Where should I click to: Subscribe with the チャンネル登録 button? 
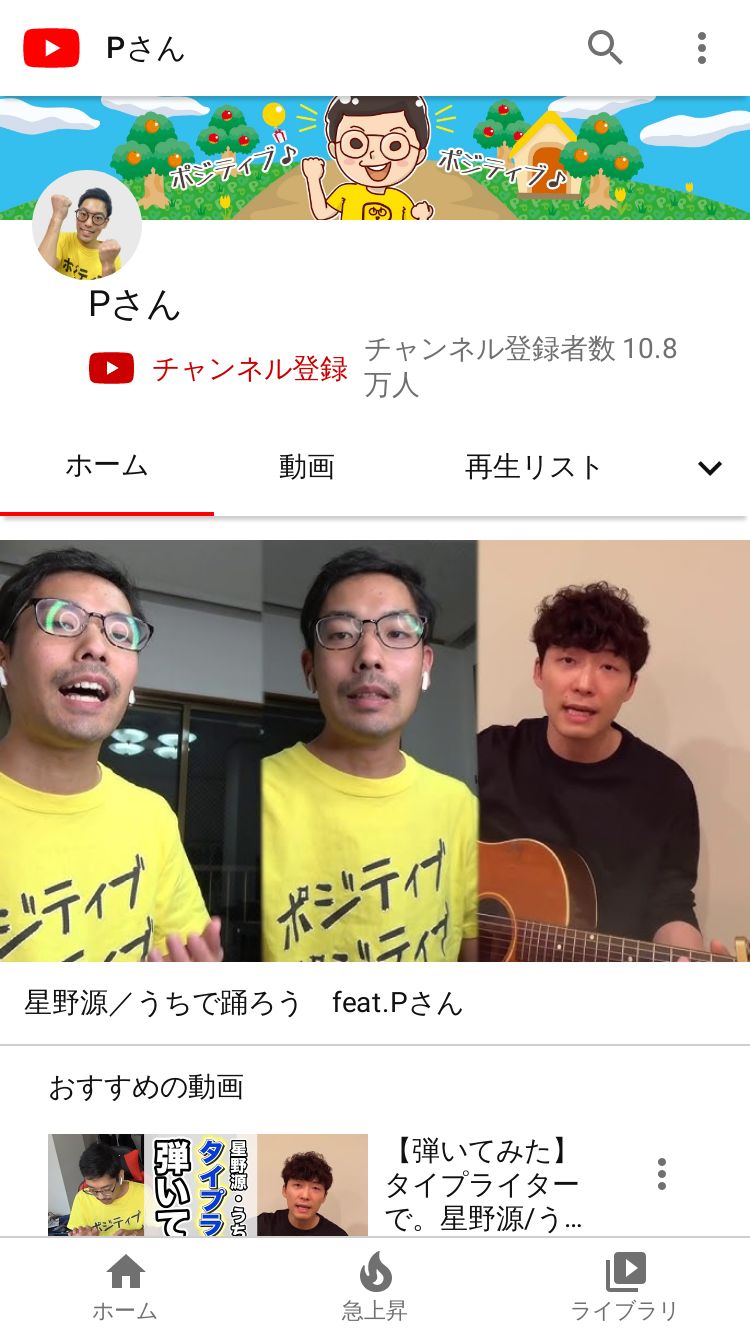(218, 368)
